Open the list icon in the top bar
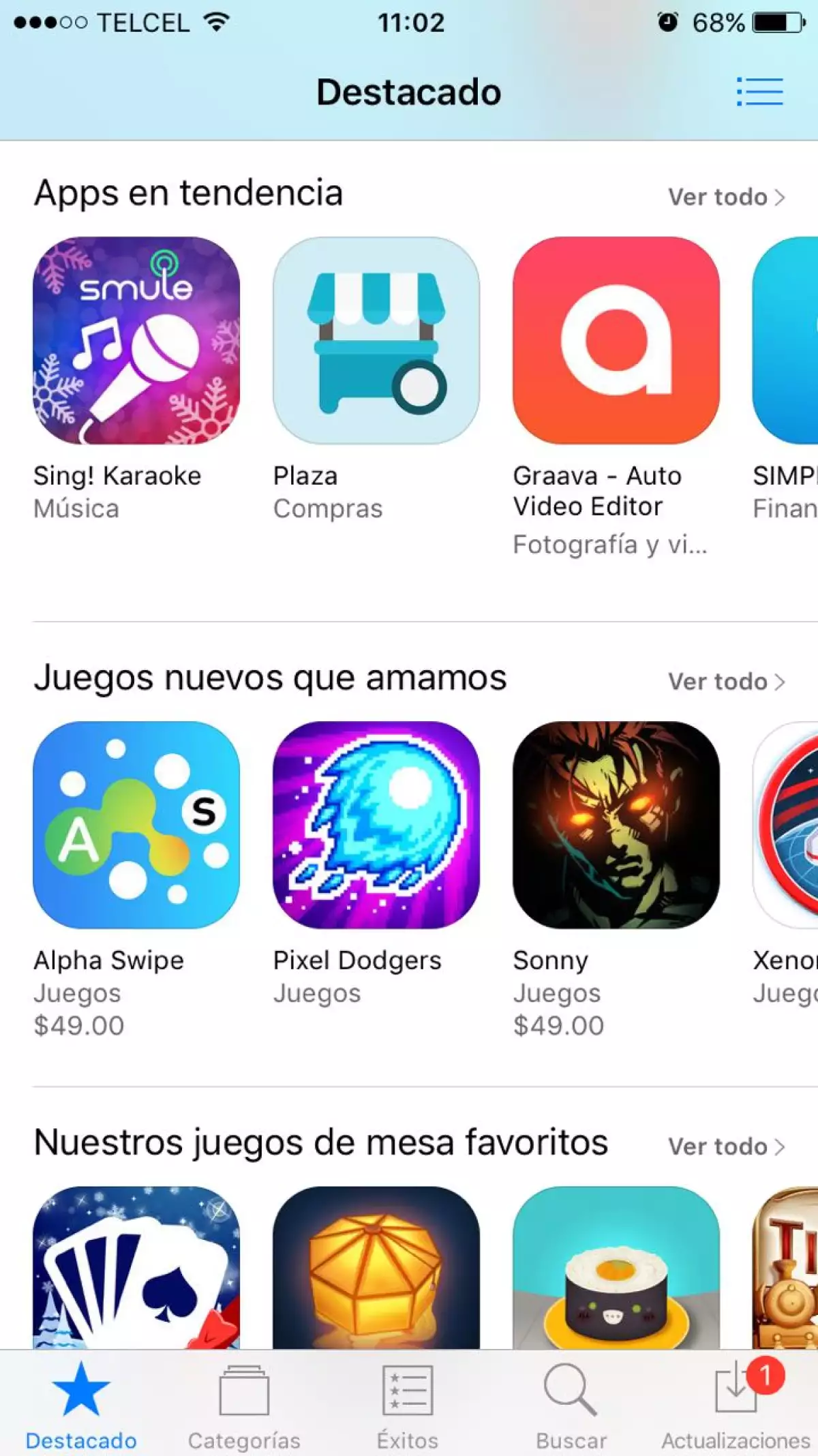Image resolution: width=818 pixels, height=1456 pixels. click(x=759, y=91)
